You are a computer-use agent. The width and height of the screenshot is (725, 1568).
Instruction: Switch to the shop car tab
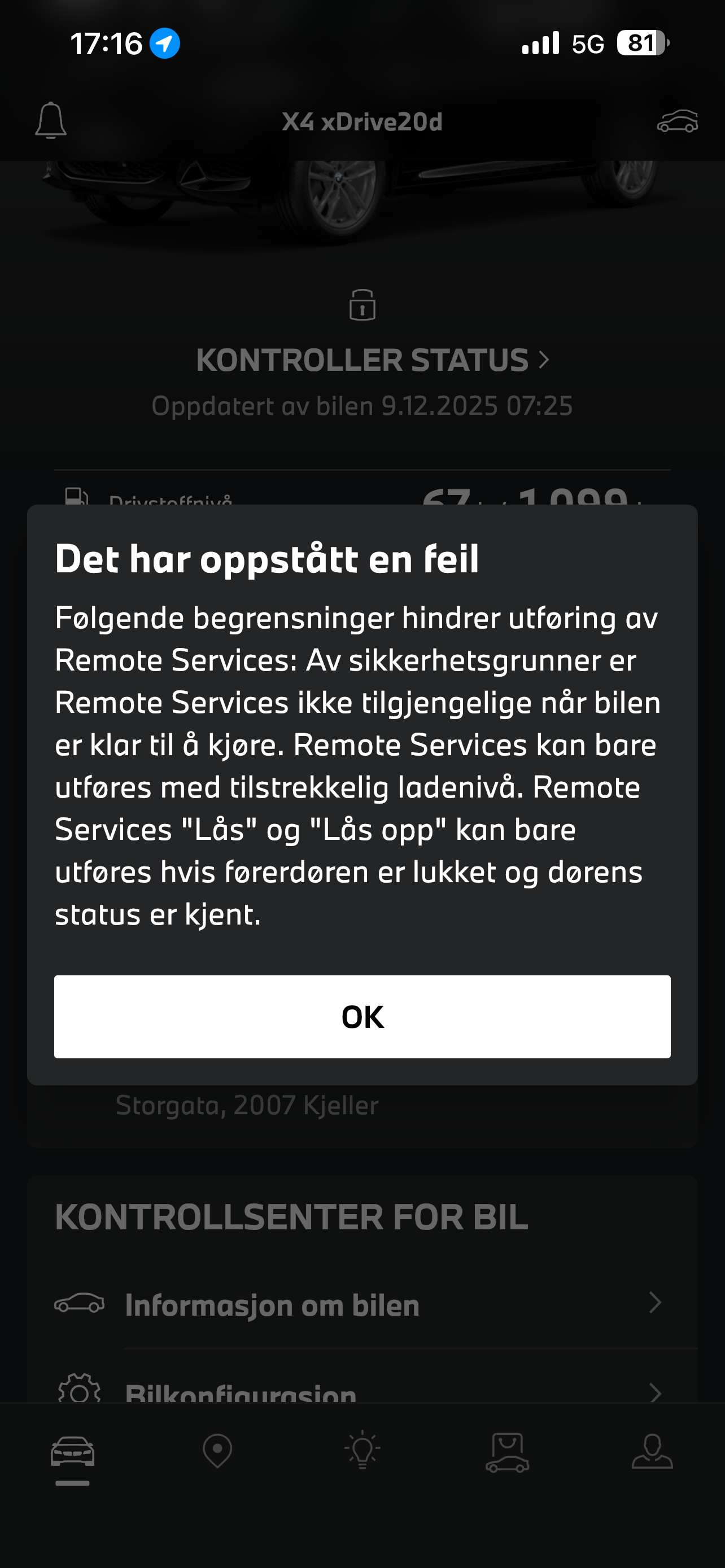pyautogui.click(x=507, y=1452)
